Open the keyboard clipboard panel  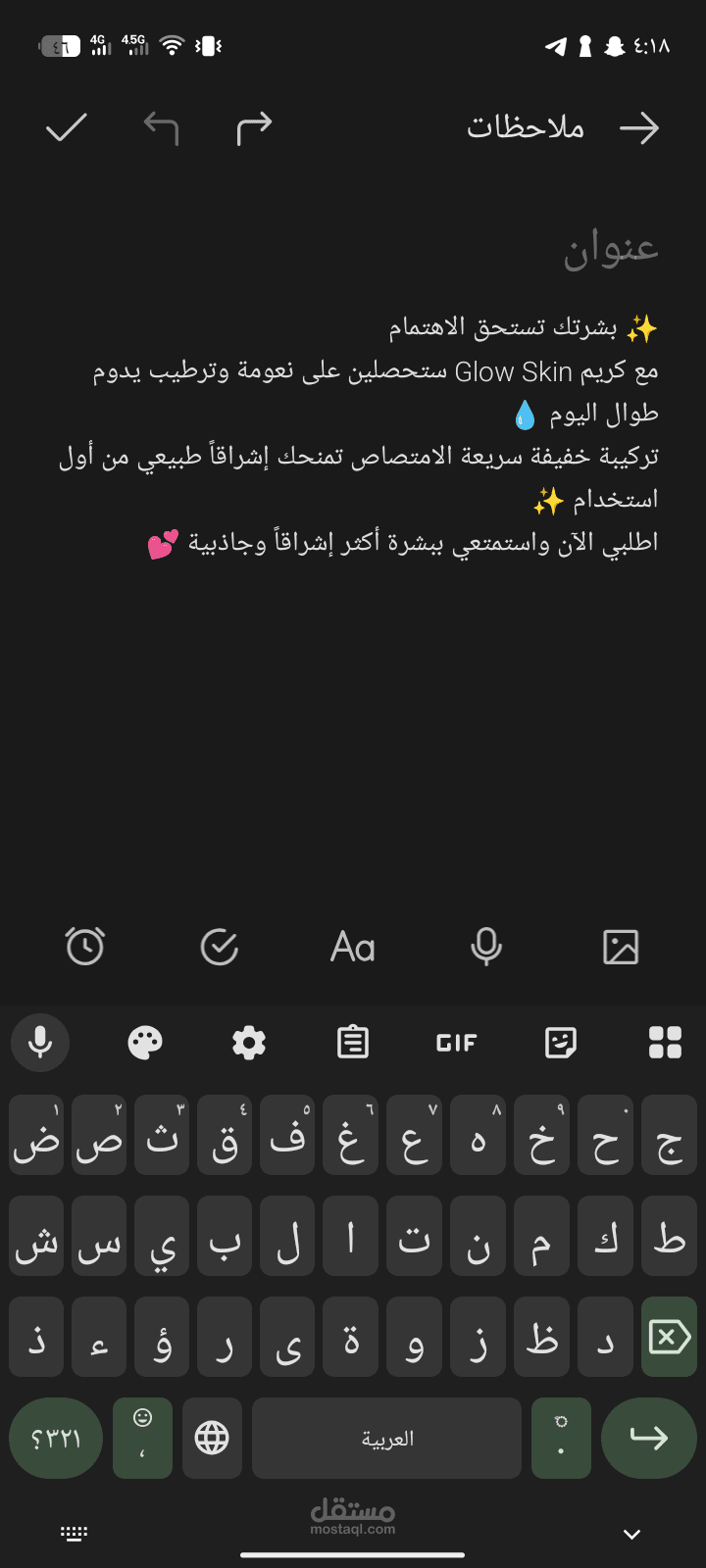click(x=352, y=1042)
